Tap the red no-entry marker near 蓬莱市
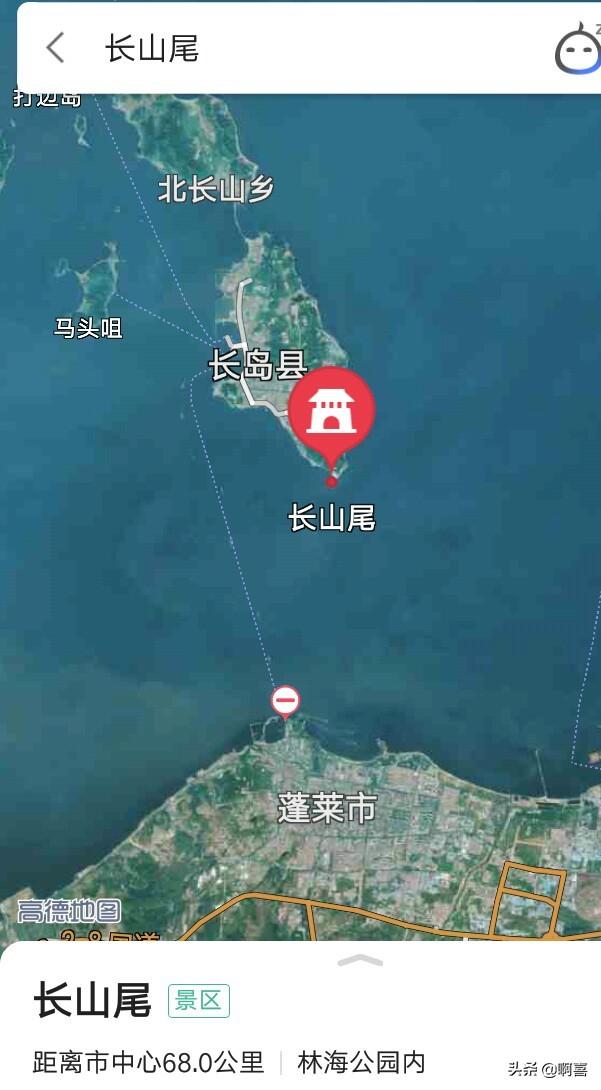 click(285, 701)
